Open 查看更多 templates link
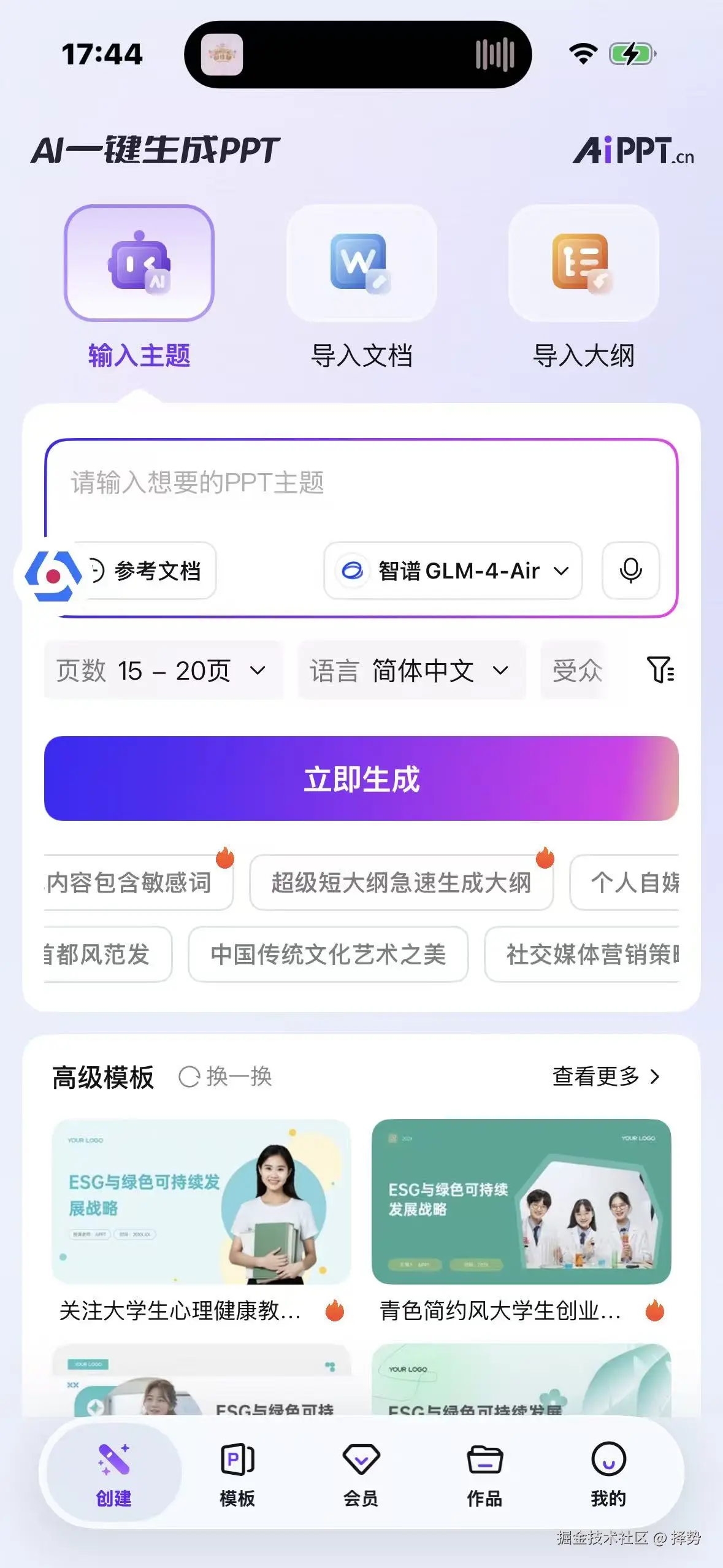The image size is (723, 1568). coord(606,1077)
